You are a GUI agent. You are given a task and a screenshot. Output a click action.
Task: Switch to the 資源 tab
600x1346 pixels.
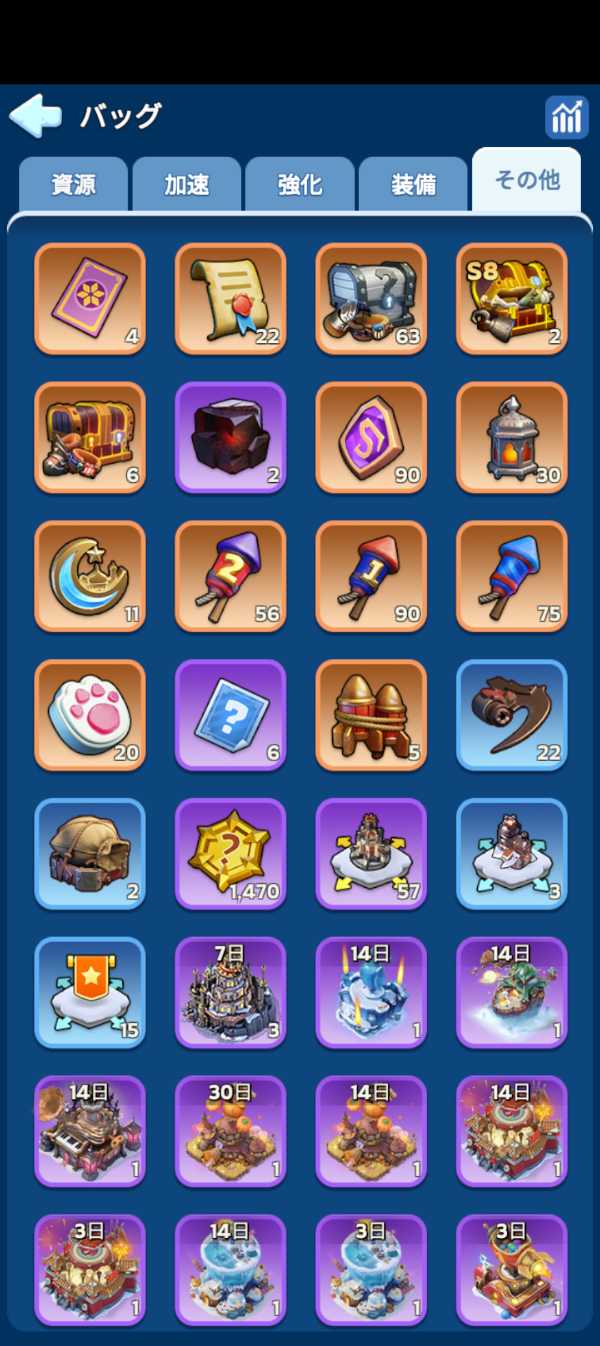click(73, 184)
